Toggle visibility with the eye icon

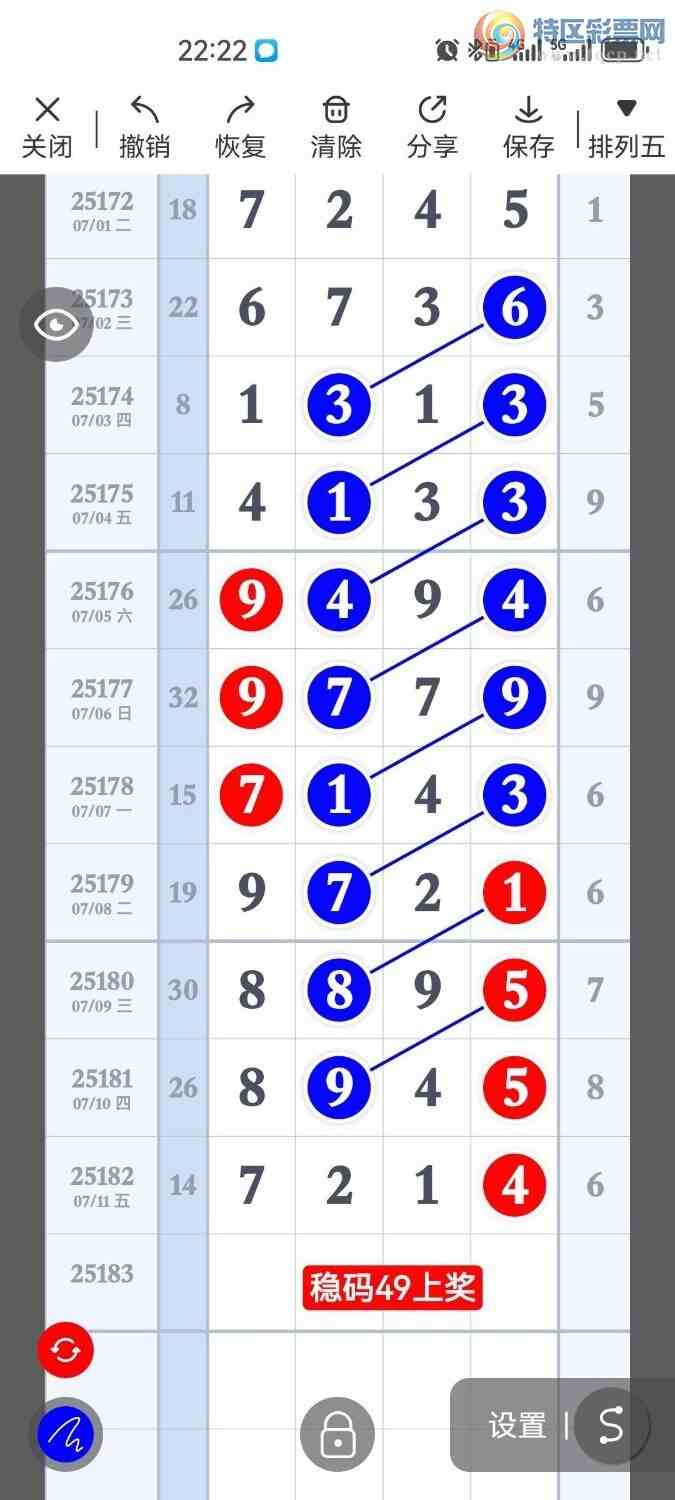[57, 324]
